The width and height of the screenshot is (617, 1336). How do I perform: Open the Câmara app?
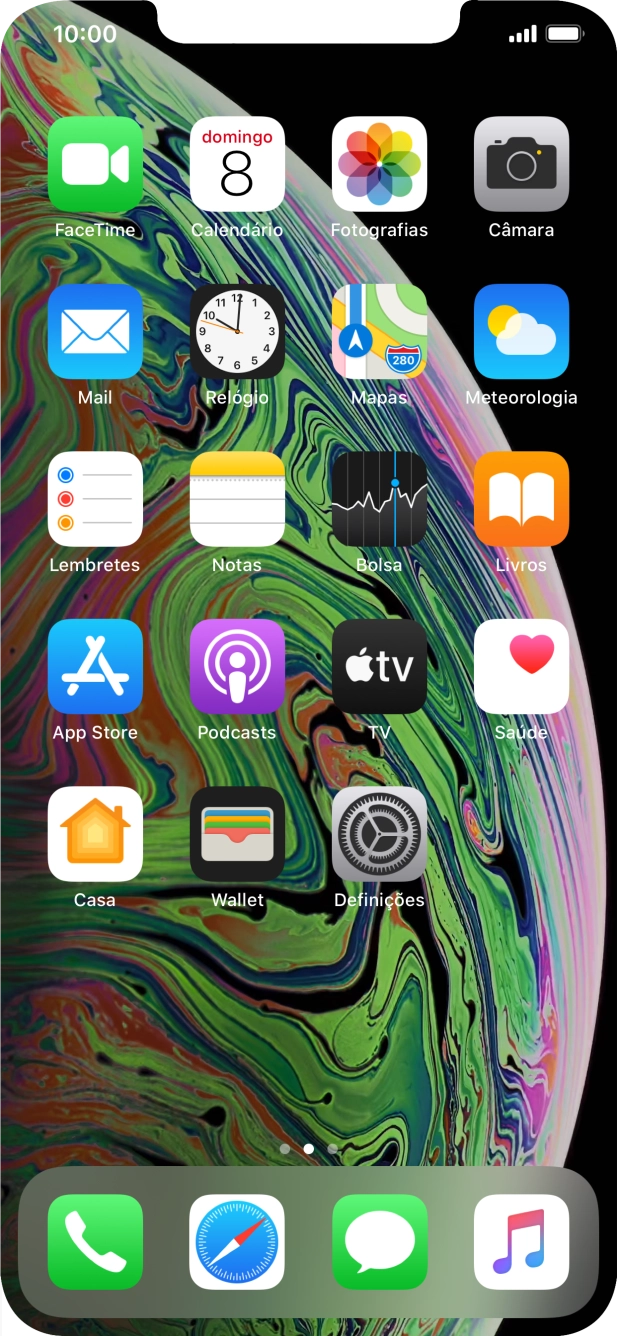(521, 164)
